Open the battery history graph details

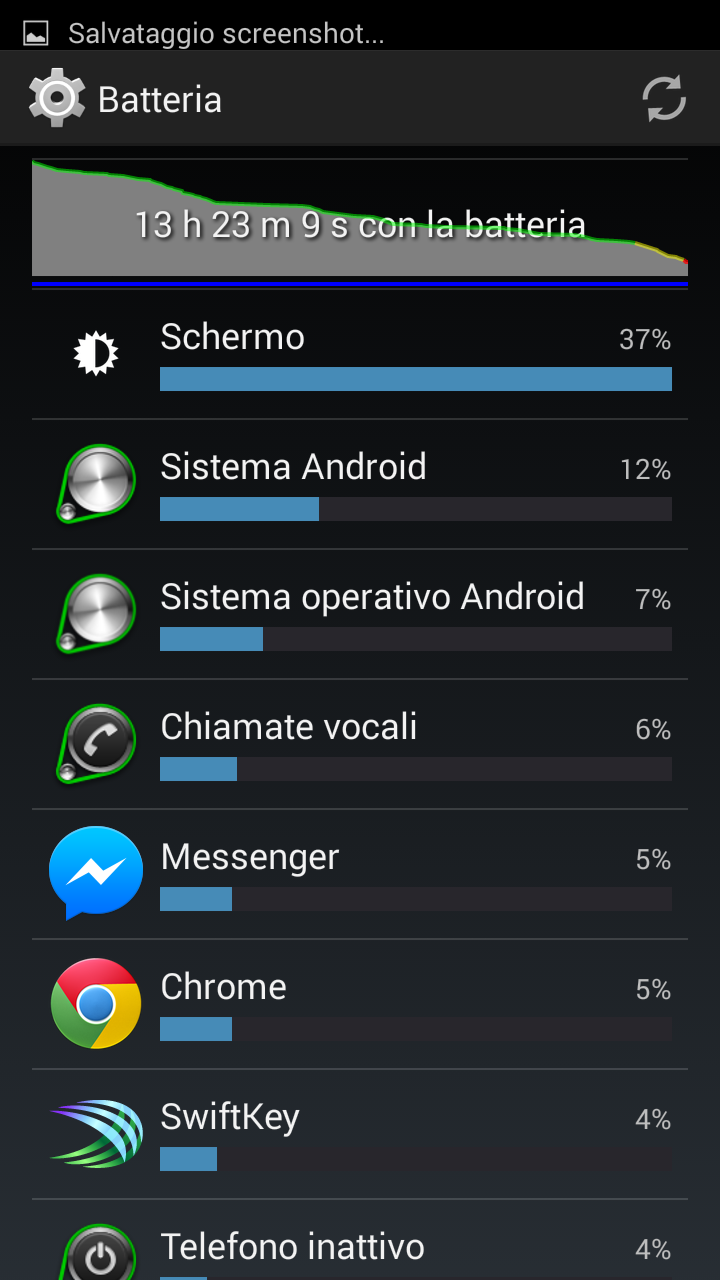coord(360,222)
